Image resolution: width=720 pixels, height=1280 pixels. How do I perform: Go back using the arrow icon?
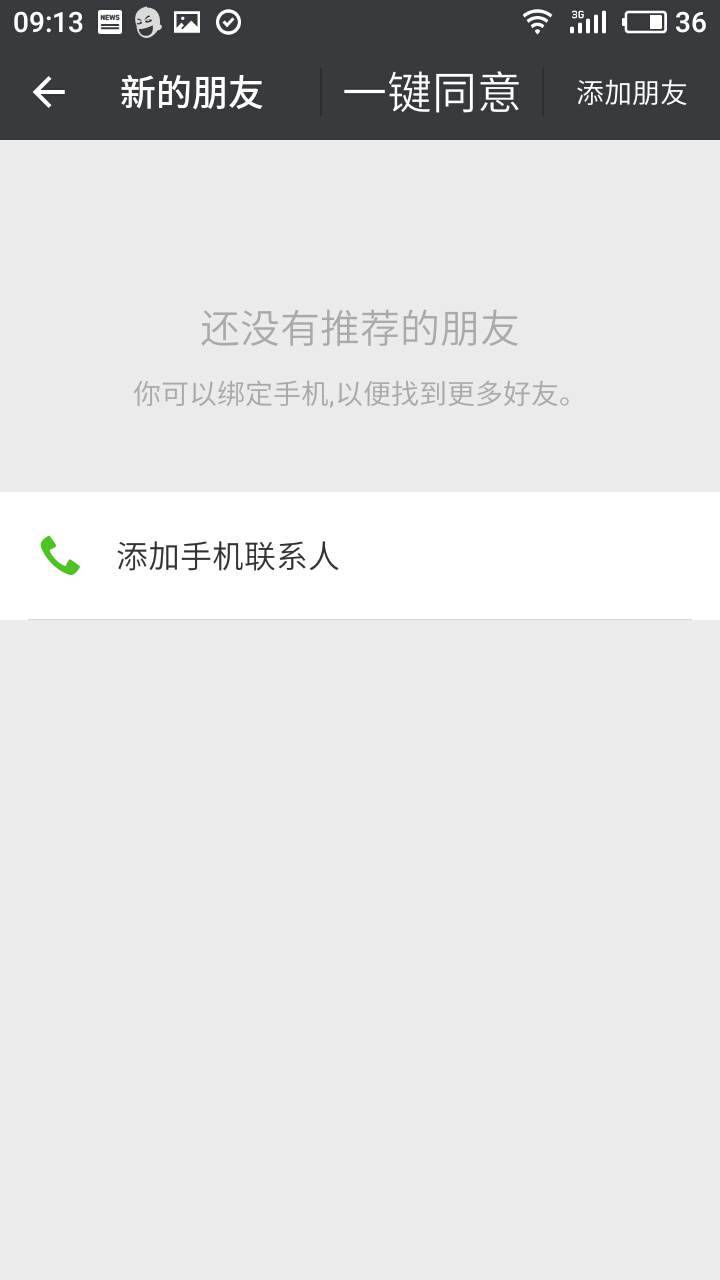point(48,93)
